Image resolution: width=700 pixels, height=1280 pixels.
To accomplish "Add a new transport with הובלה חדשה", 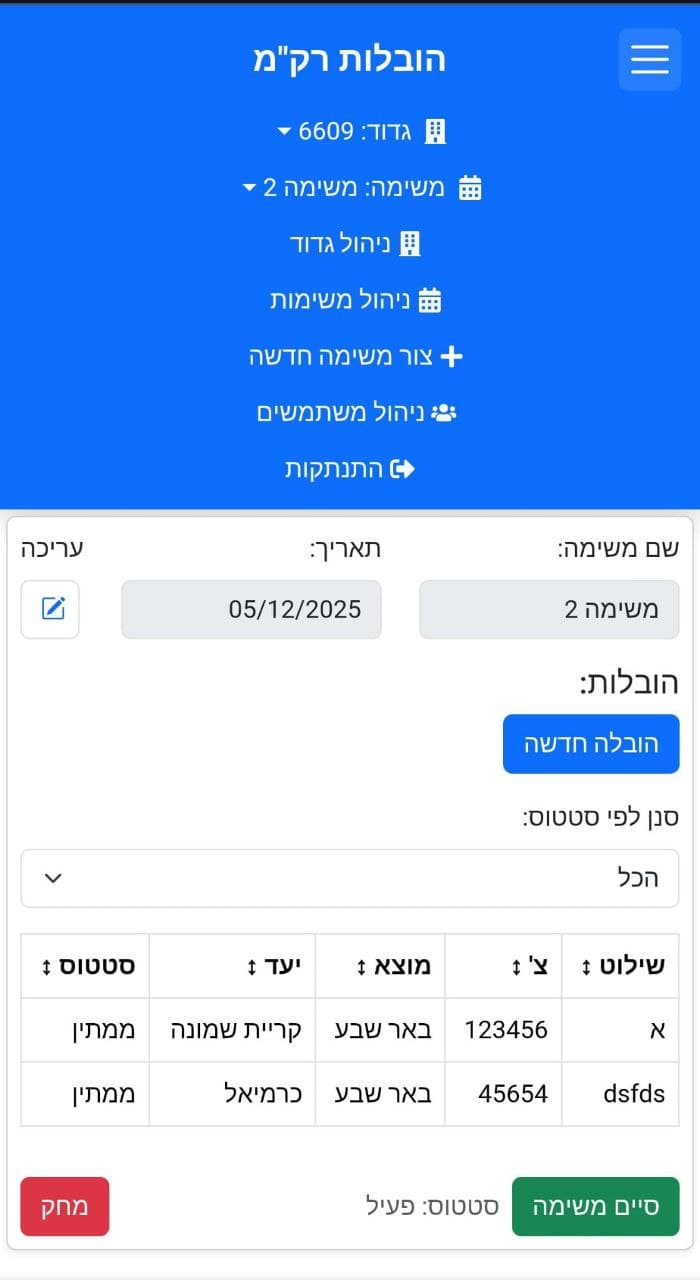I will click(x=590, y=744).
